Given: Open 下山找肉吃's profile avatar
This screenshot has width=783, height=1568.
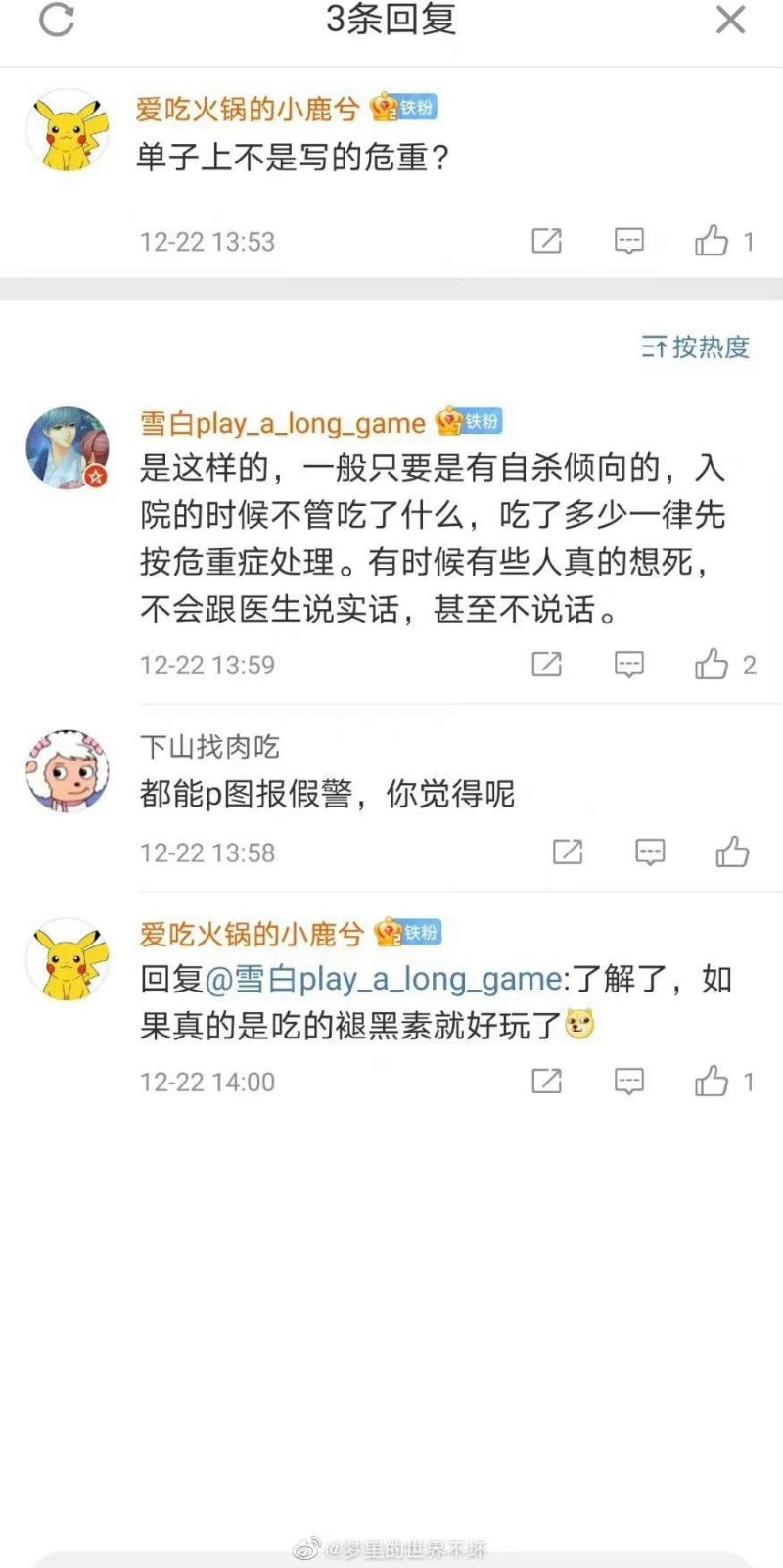Looking at the screenshot, I should click(68, 770).
